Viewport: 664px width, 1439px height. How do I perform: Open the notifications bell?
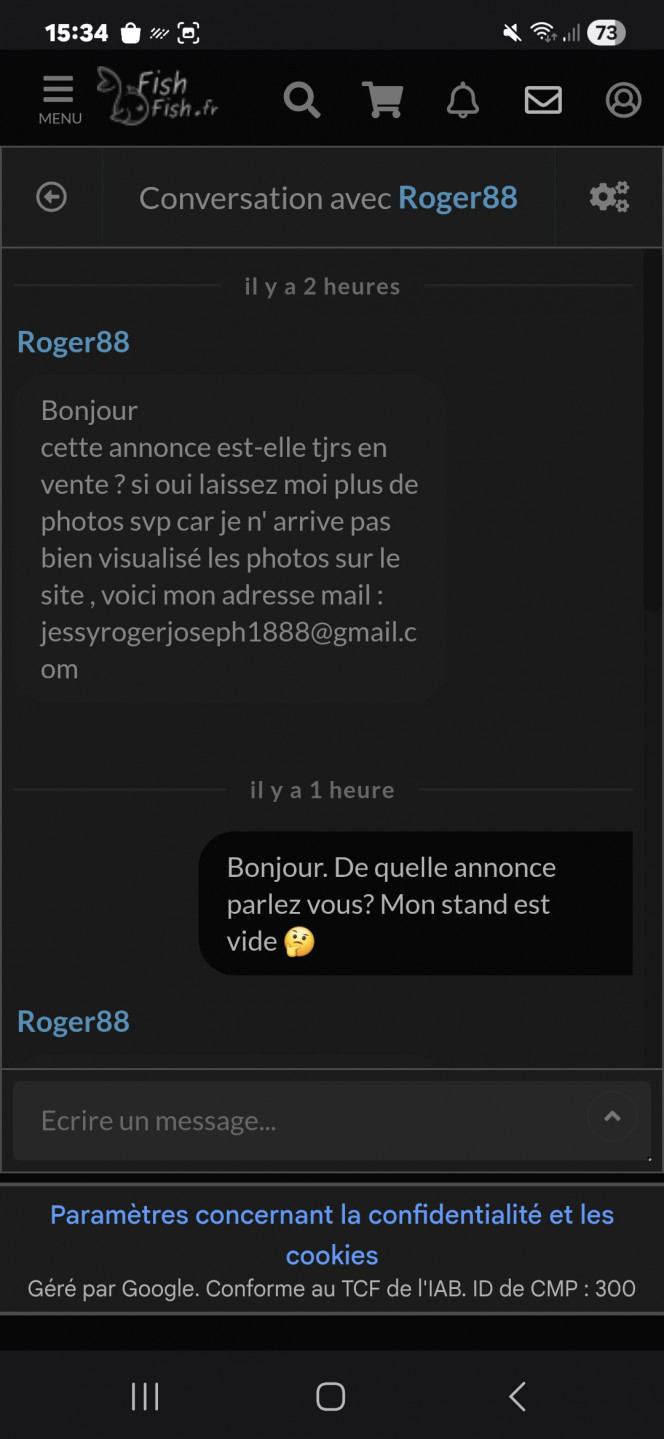[x=462, y=100]
